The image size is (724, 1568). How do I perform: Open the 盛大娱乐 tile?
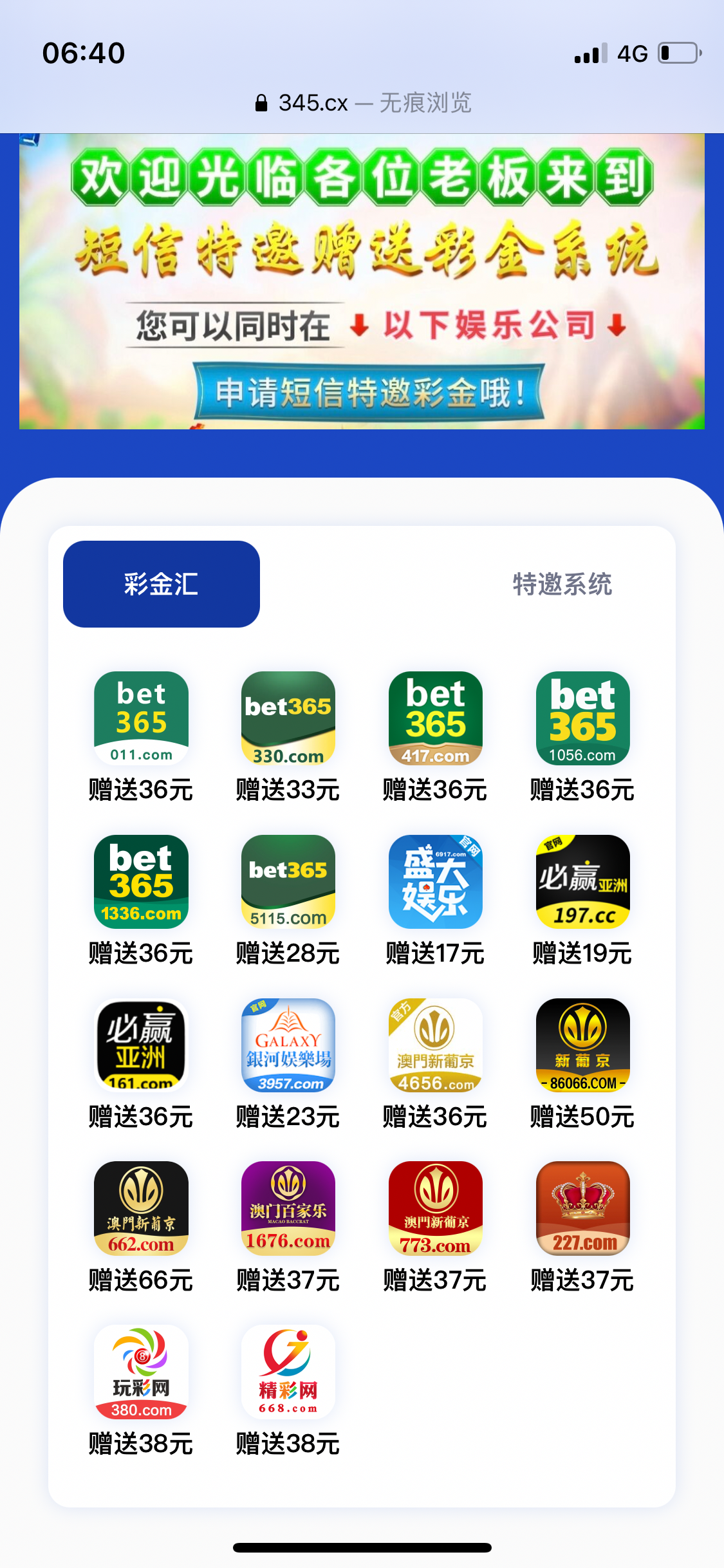(436, 882)
